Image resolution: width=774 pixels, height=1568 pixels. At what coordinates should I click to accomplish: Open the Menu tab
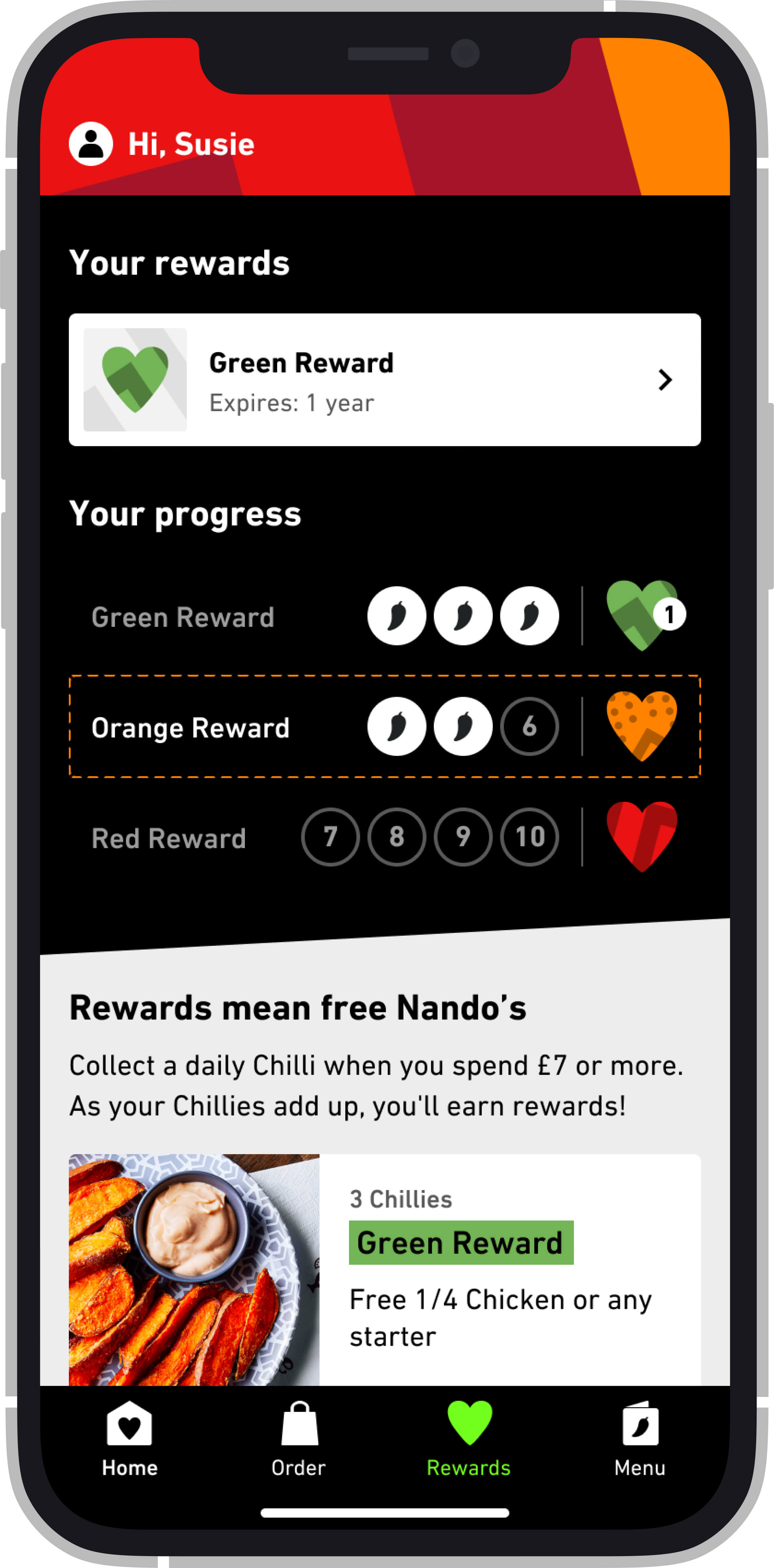[640, 1439]
